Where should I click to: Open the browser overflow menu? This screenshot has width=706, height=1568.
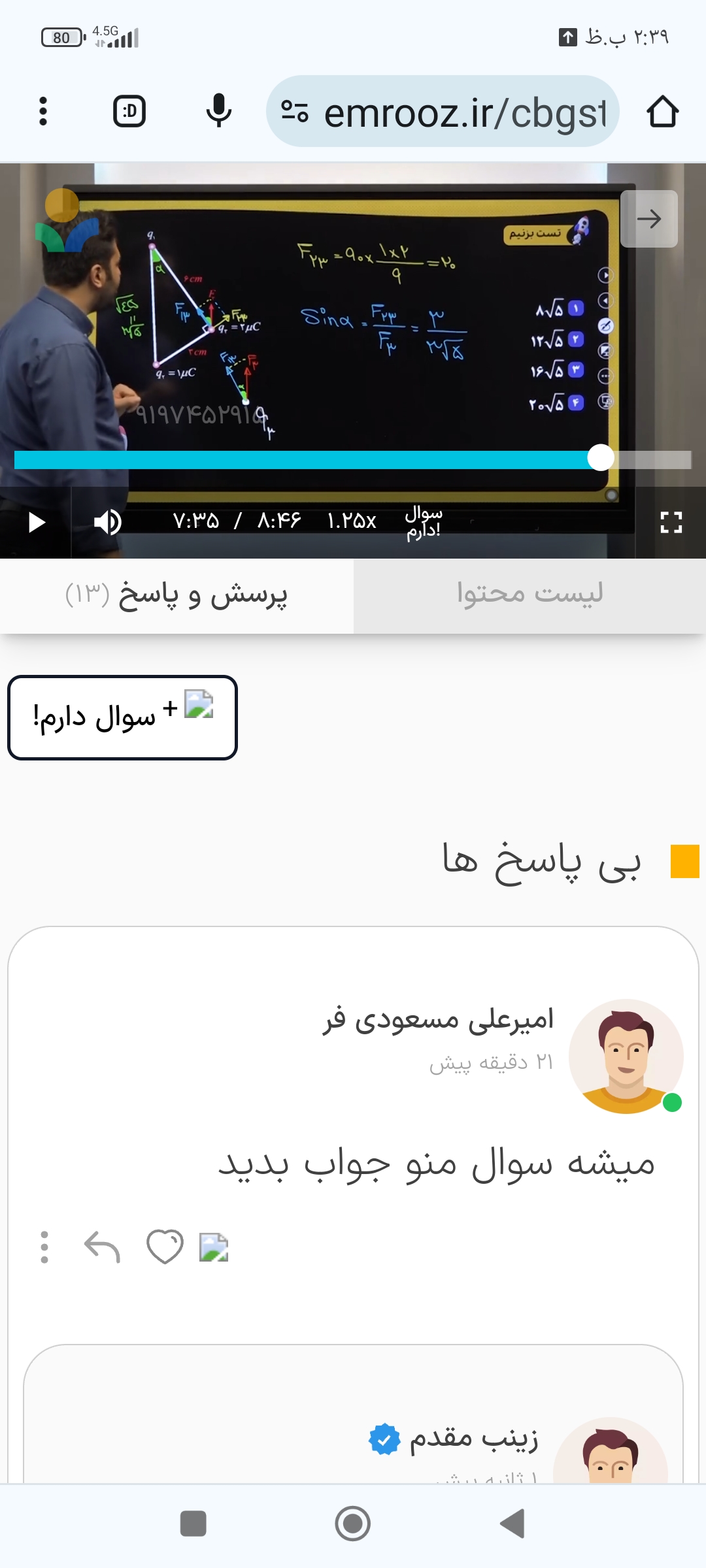coord(43,111)
